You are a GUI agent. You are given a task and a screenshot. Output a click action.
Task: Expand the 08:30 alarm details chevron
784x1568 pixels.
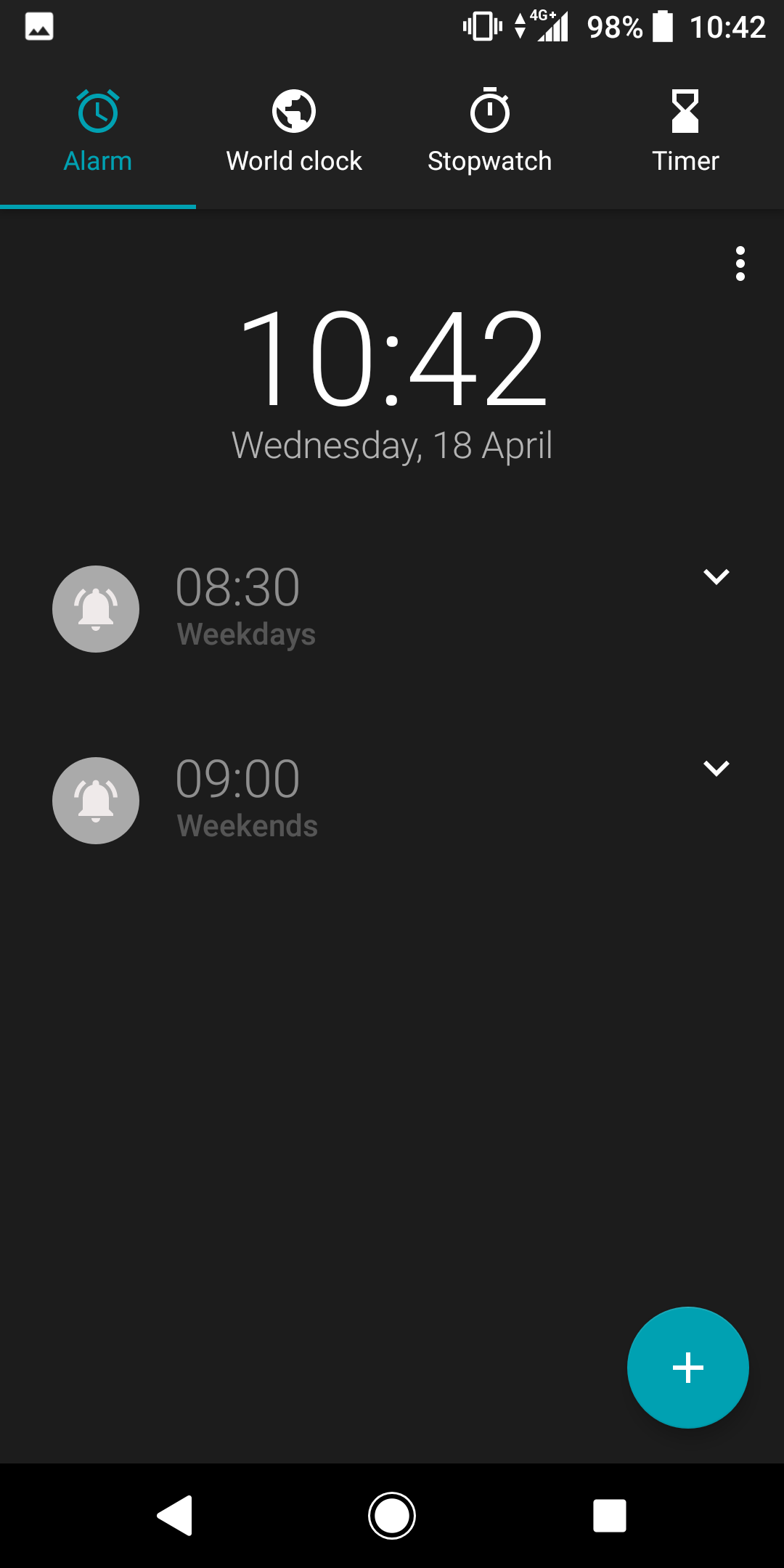coord(716,576)
